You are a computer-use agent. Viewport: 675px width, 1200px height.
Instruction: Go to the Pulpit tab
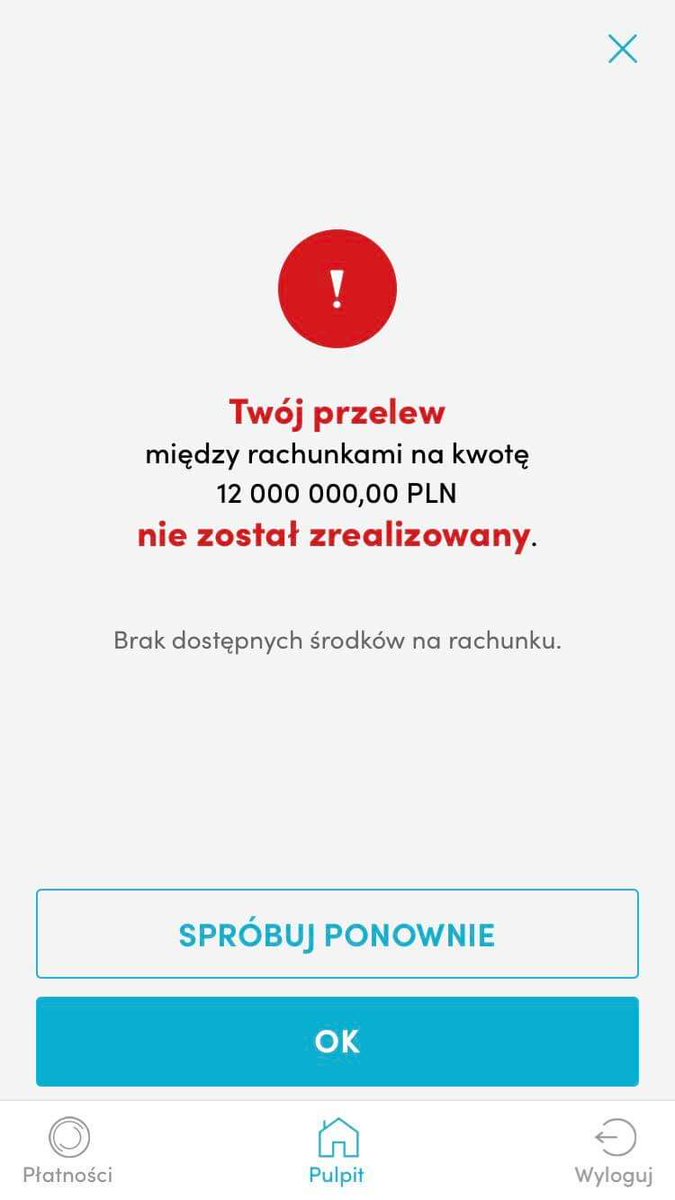coord(337,1151)
